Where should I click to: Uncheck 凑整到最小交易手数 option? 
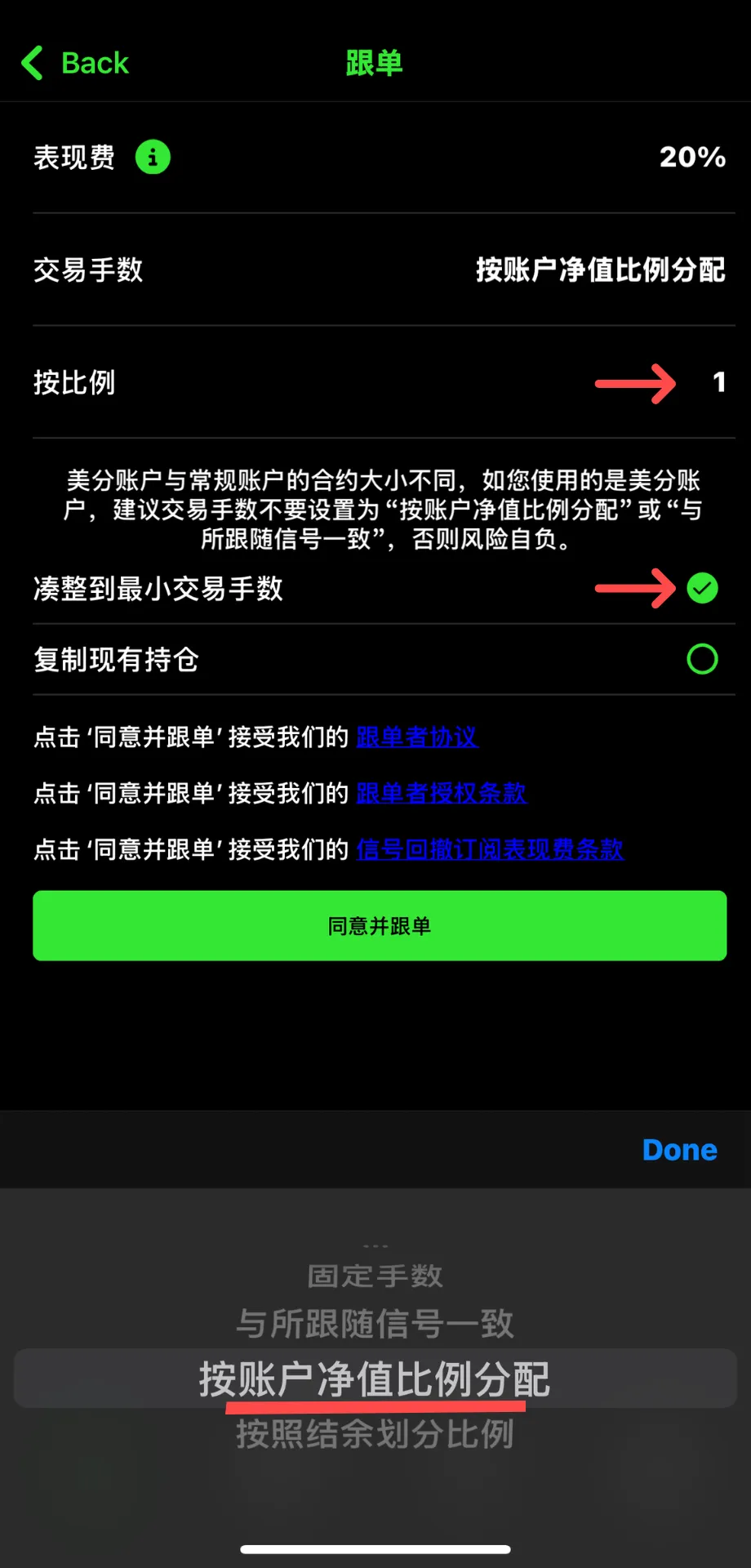pyautogui.click(x=702, y=588)
